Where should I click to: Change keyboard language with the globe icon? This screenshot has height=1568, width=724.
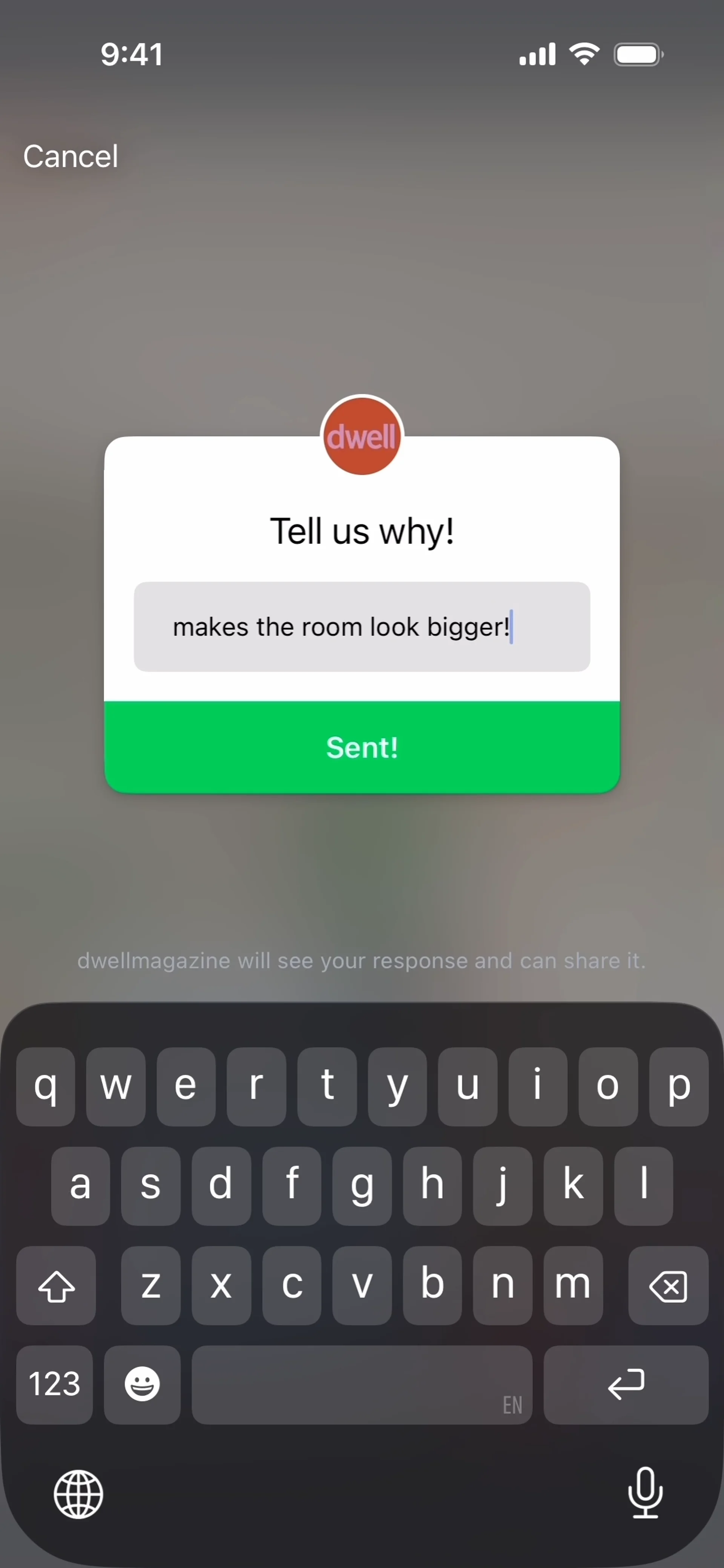point(78,1494)
